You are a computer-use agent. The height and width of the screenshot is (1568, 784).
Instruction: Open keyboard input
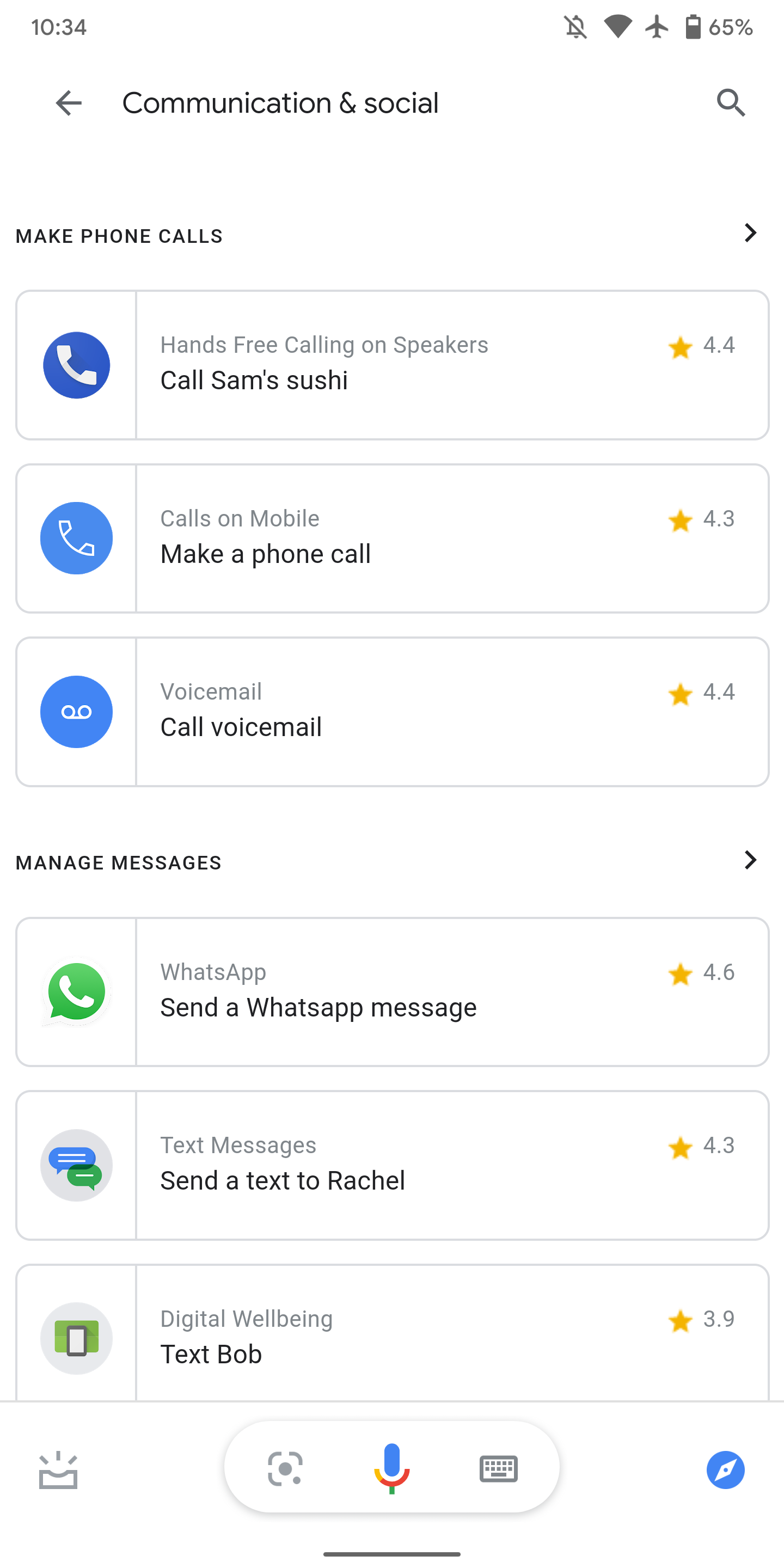(x=499, y=1469)
